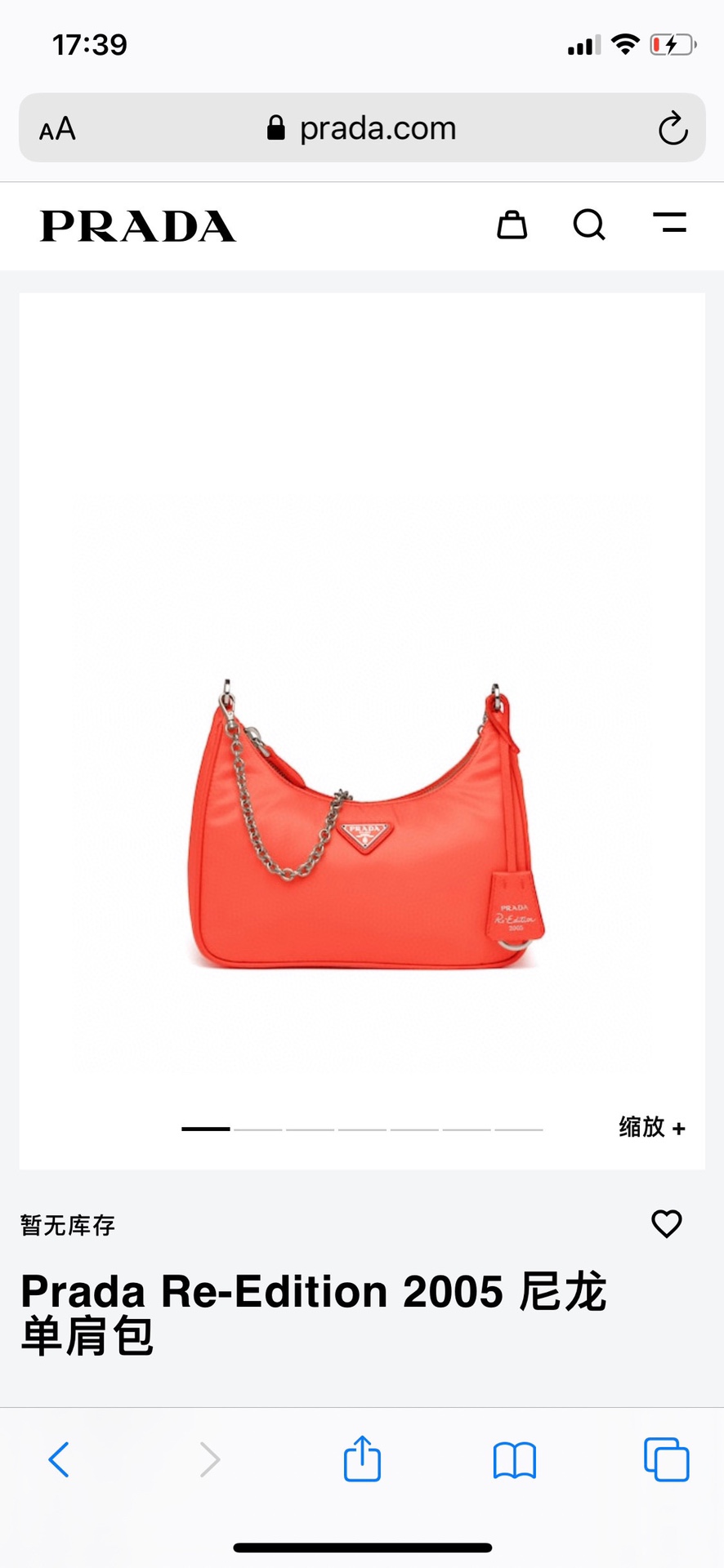Viewport: 724px width, 1568px height.
Task: Tap the 缩放 + zoom button
Action: [x=651, y=1128]
